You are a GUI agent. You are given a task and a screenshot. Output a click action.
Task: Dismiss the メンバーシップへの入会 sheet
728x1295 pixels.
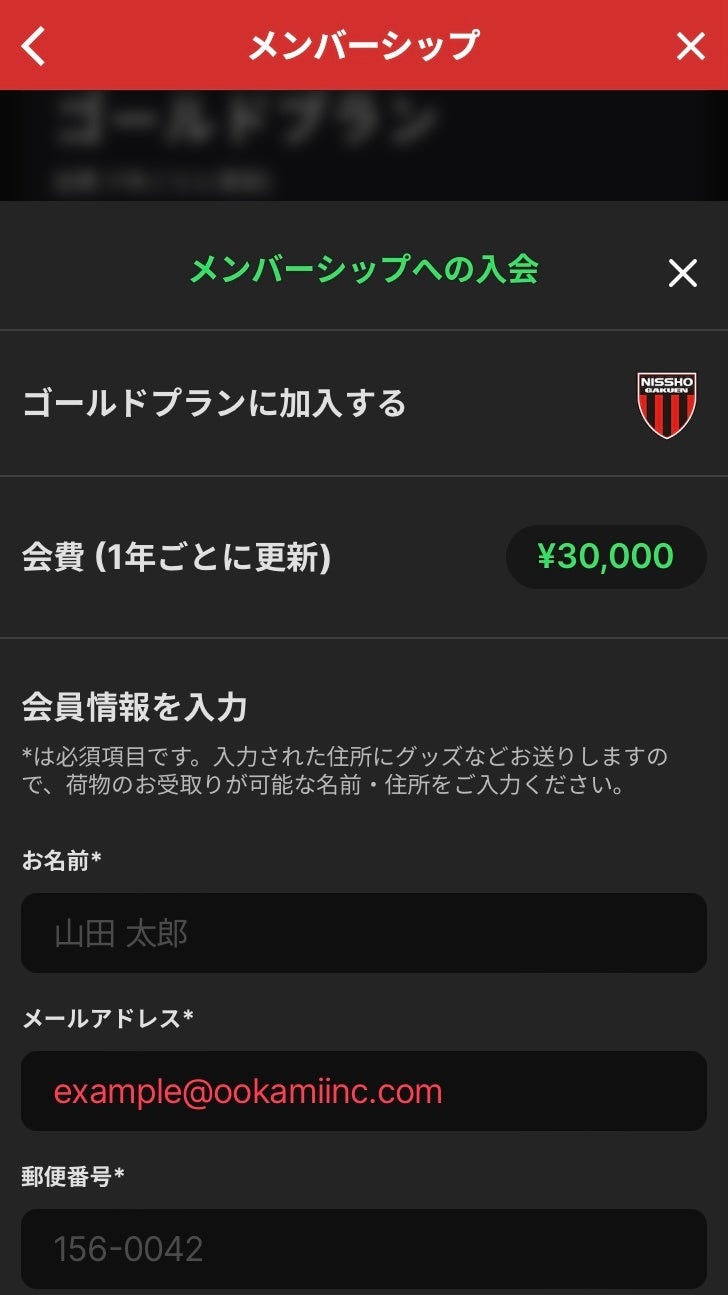click(x=682, y=272)
